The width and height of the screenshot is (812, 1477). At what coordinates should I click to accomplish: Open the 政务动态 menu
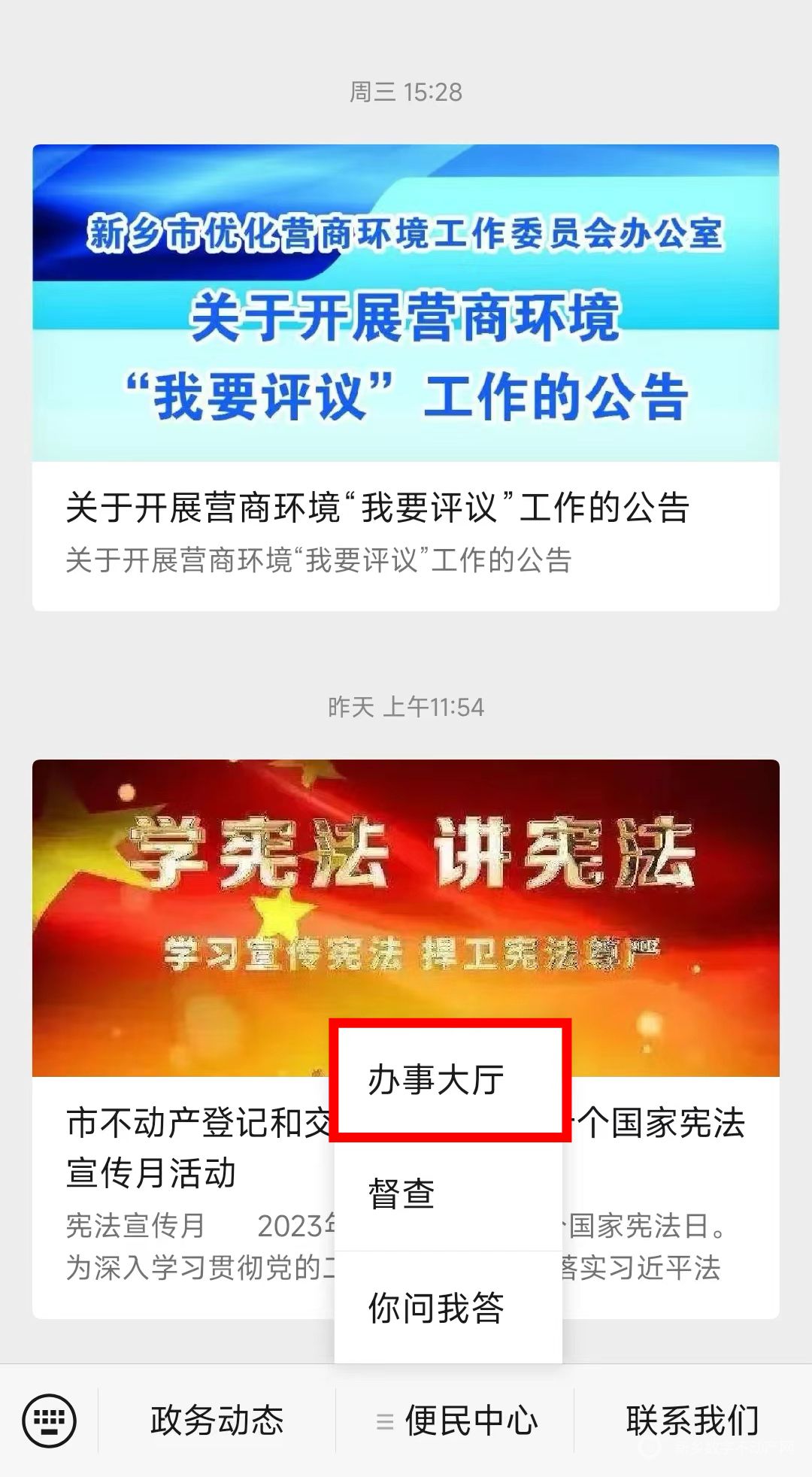coord(217,1421)
